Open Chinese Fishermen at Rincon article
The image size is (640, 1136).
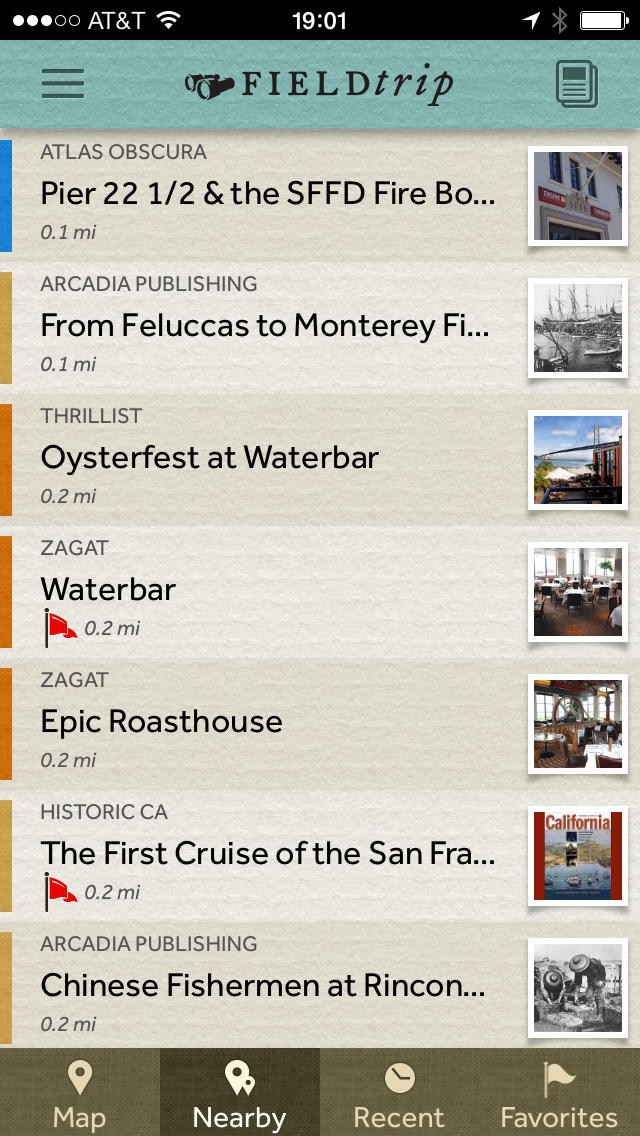pos(263,986)
